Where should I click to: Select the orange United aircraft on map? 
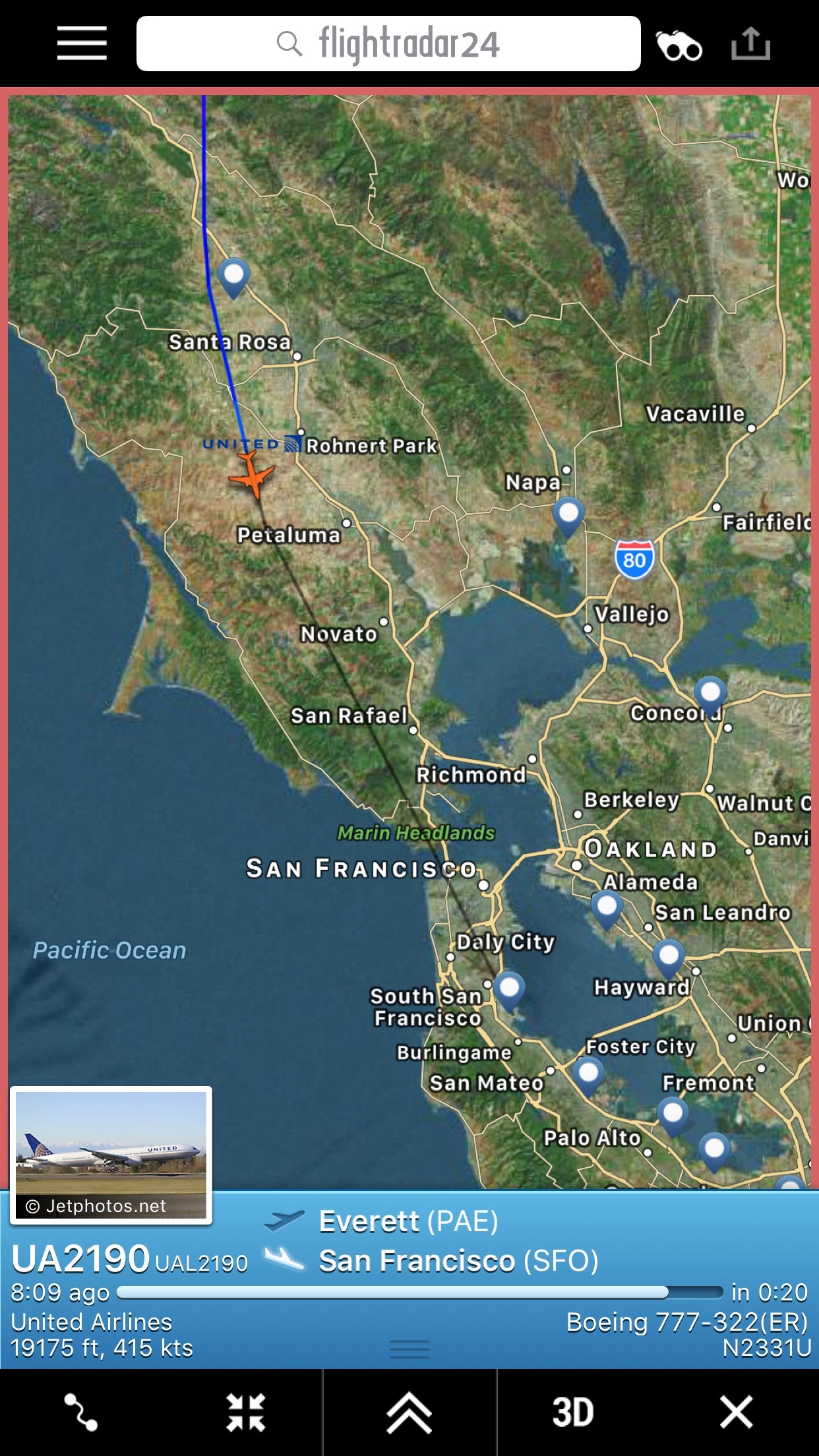pos(252,475)
